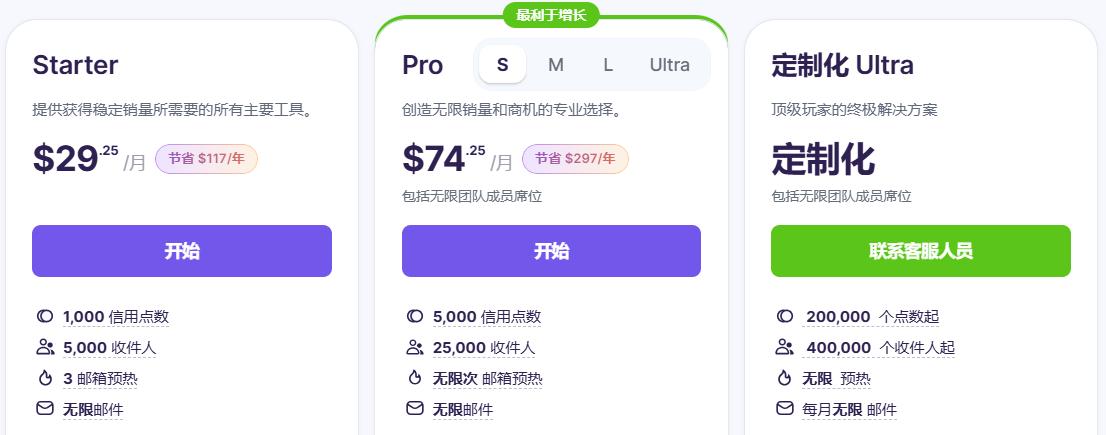This screenshot has width=1106, height=435.
Task: Tap 联系客服人员 for 定制化 Ultra
Action: point(920,251)
